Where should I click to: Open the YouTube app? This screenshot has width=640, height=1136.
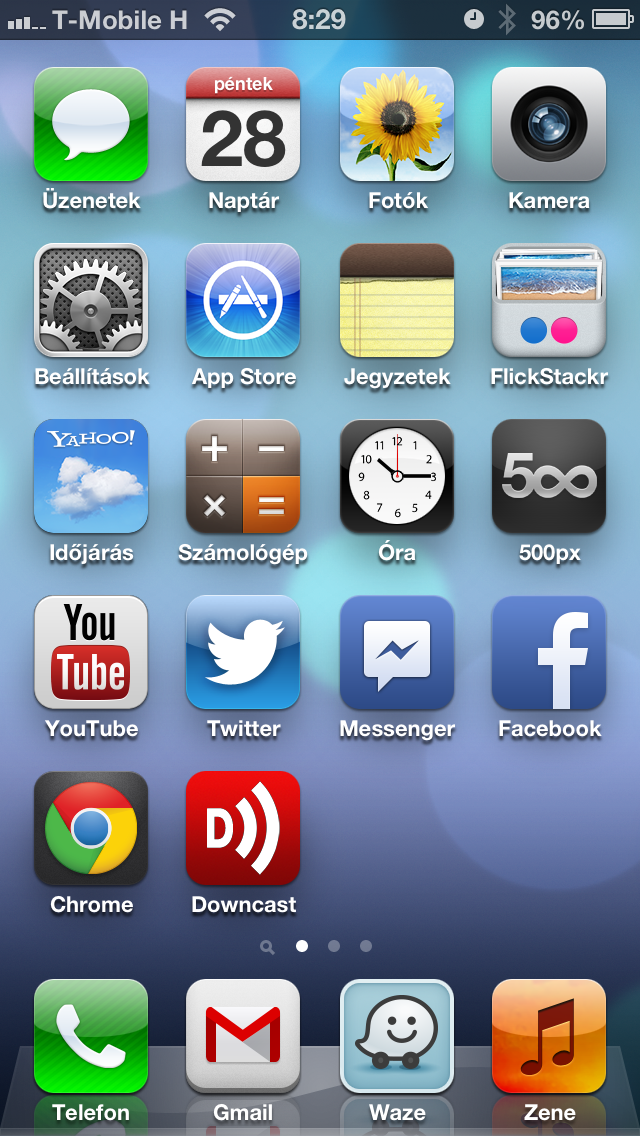pyautogui.click(x=91, y=653)
